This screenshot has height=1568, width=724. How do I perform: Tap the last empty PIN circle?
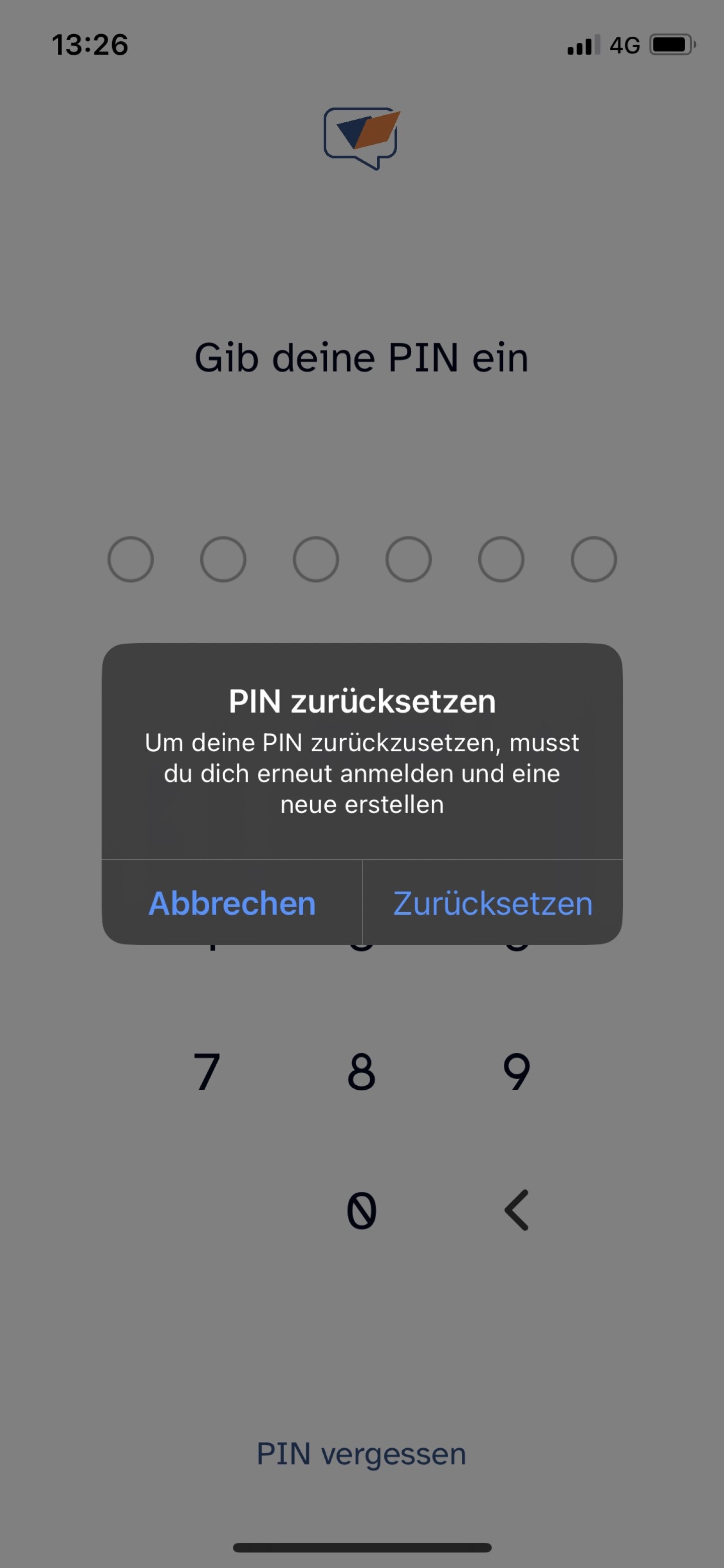(x=593, y=558)
